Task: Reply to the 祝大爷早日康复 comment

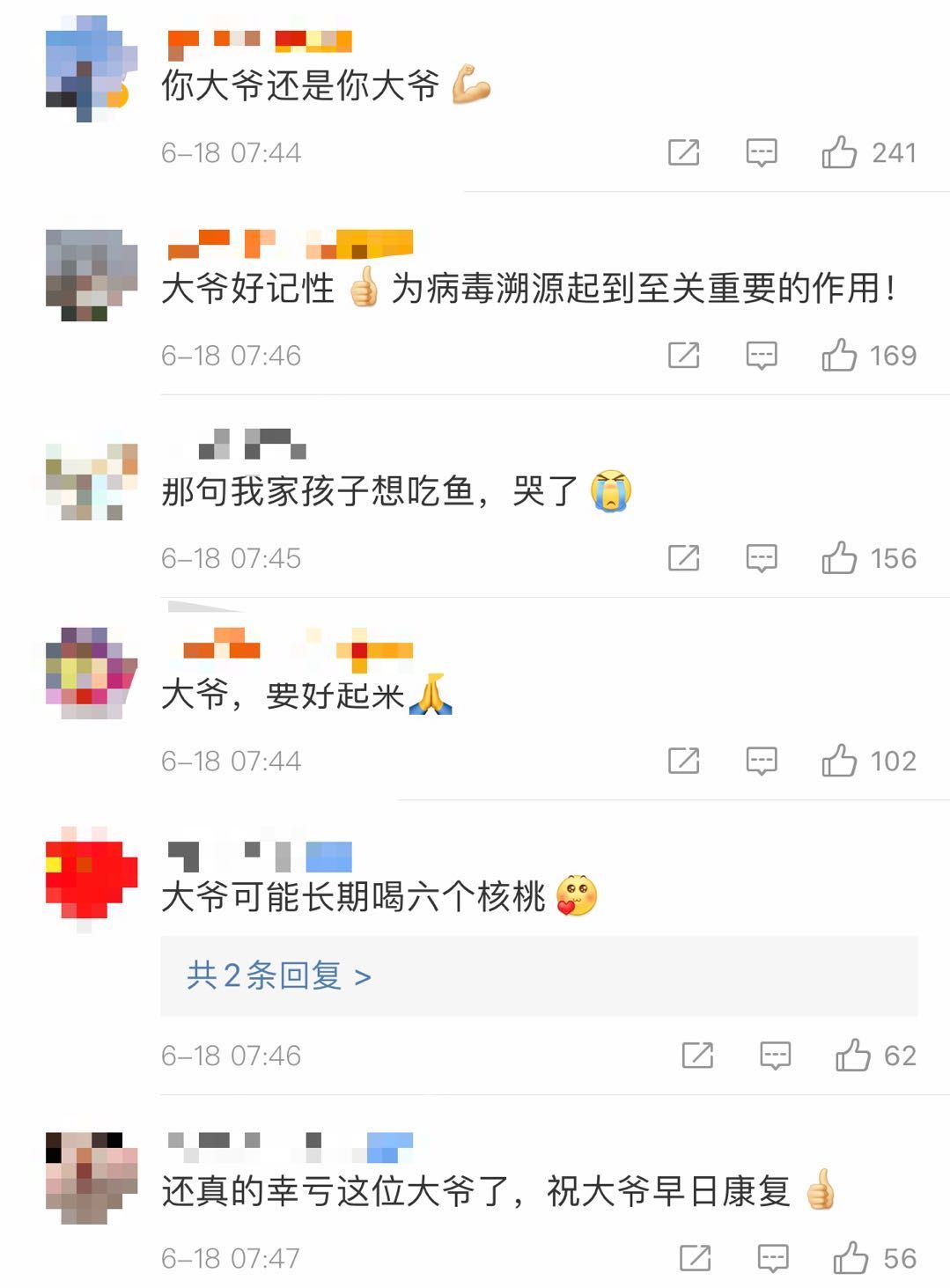Action: [773, 1257]
